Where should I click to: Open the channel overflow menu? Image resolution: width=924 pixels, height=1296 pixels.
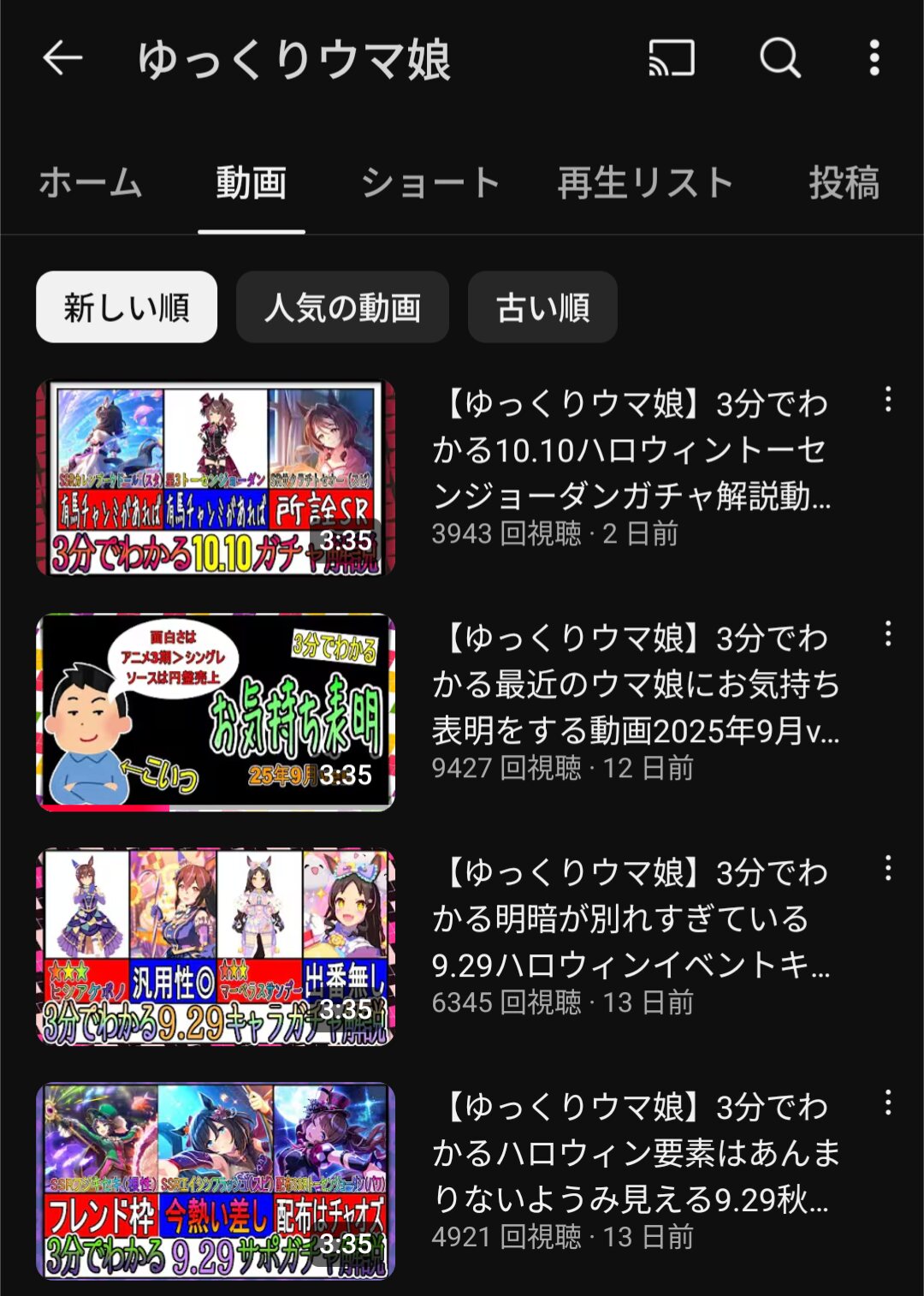(874, 59)
